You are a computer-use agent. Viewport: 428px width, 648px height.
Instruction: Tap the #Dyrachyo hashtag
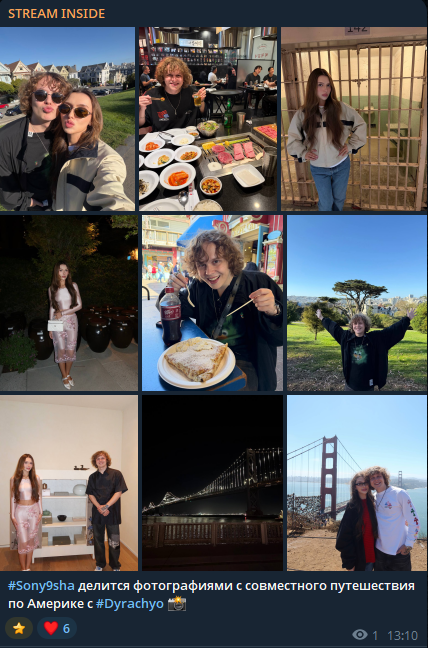[x=130, y=604]
